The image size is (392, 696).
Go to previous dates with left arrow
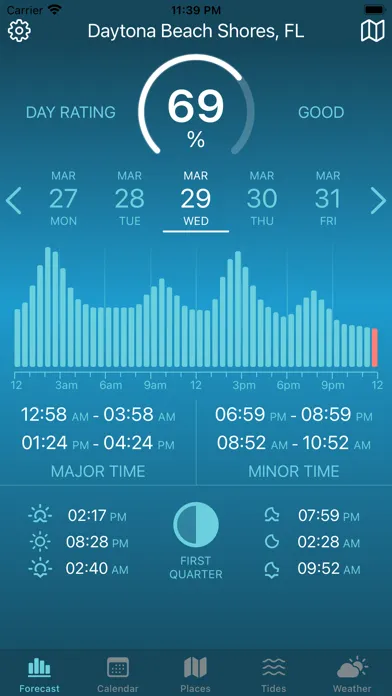13,201
